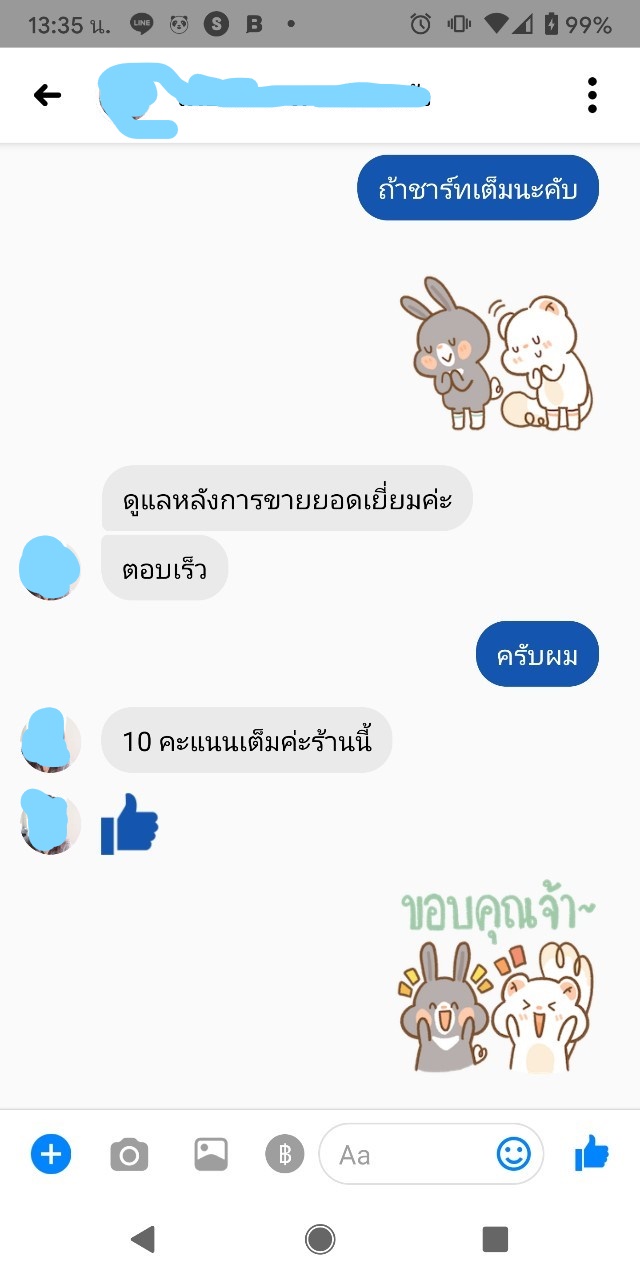Viewport: 640px width, 1280px height.
Task: Open the baht payment option
Action: [285, 1155]
